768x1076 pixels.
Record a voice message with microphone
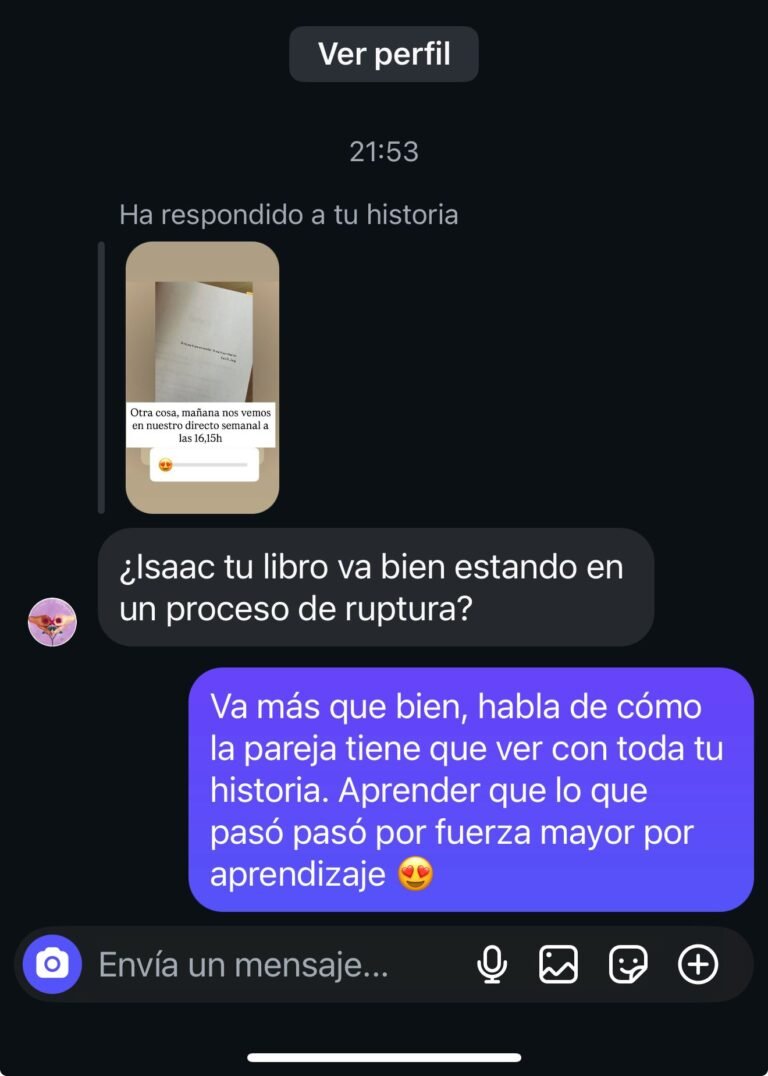click(x=491, y=965)
